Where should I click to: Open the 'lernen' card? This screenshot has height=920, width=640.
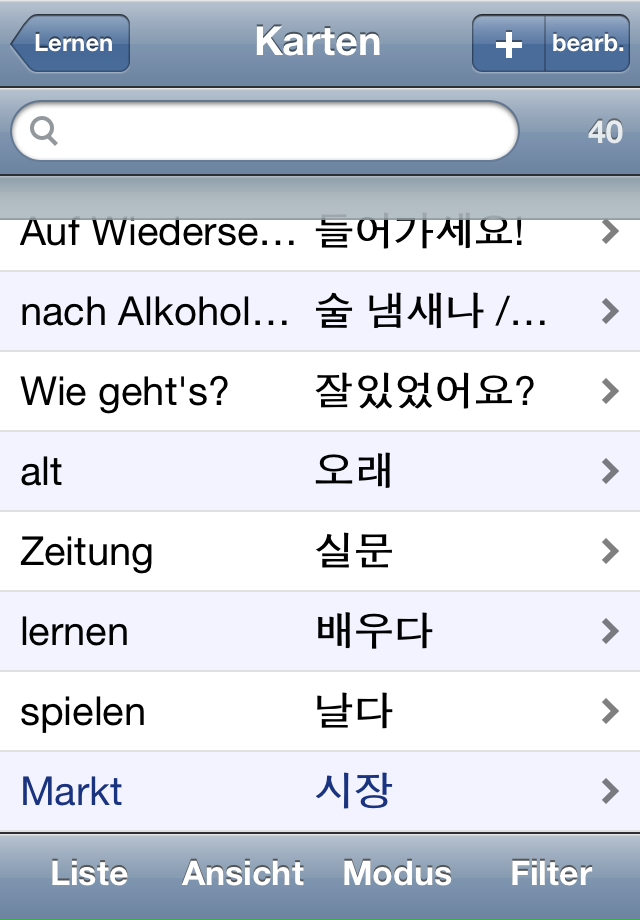coord(320,632)
